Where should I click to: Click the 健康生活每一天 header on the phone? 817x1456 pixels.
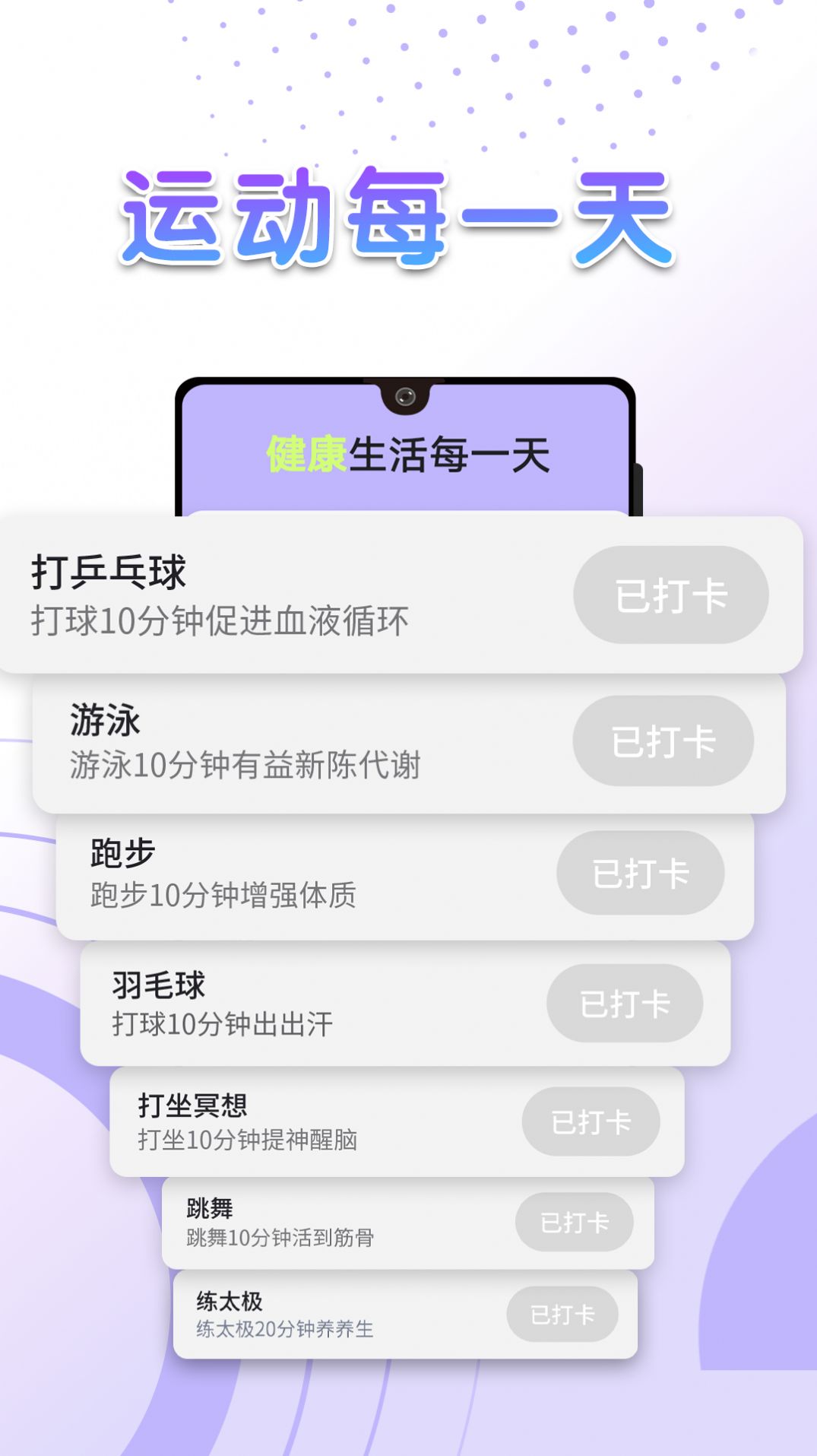tap(408, 454)
